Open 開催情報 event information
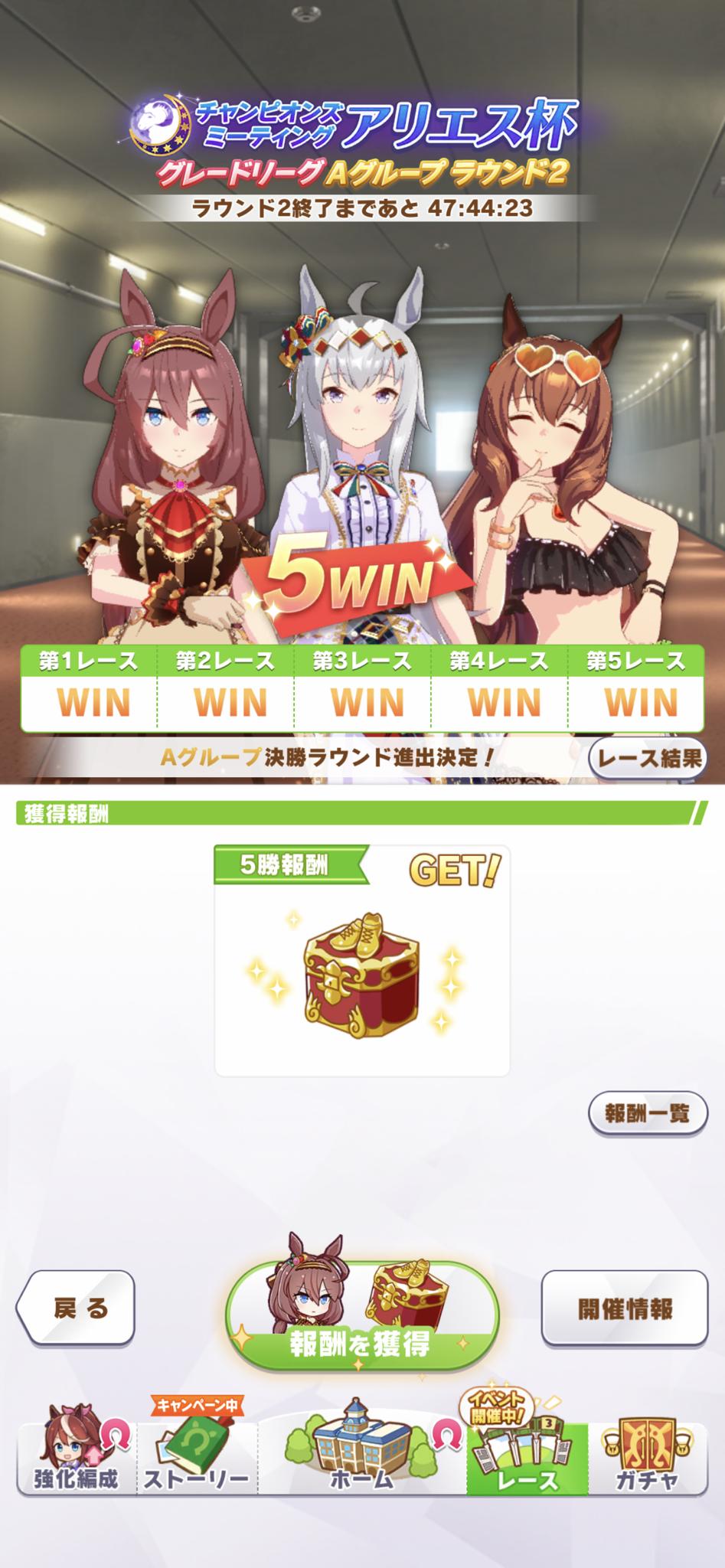Screen dimensions: 725x1568 coord(624,1308)
